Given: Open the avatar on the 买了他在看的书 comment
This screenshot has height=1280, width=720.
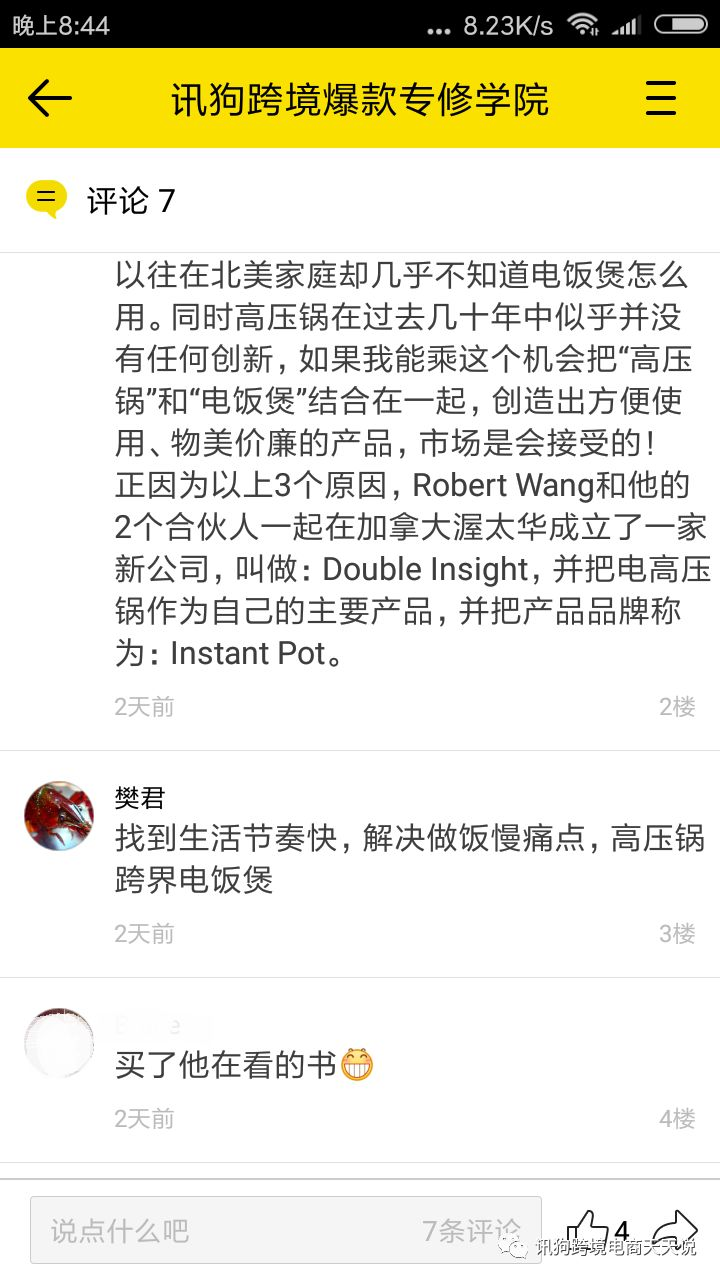Looking at the screenshot, I should pos(59,1043).
